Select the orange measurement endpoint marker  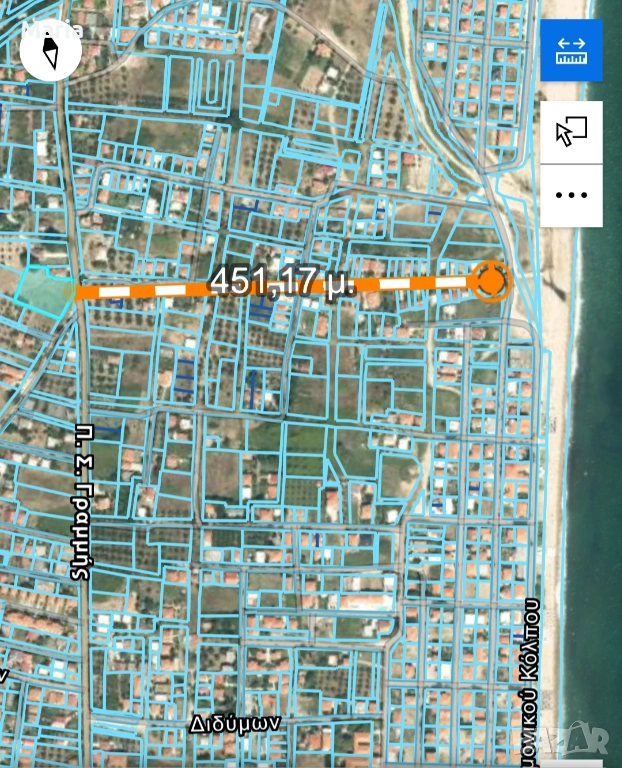490,282
